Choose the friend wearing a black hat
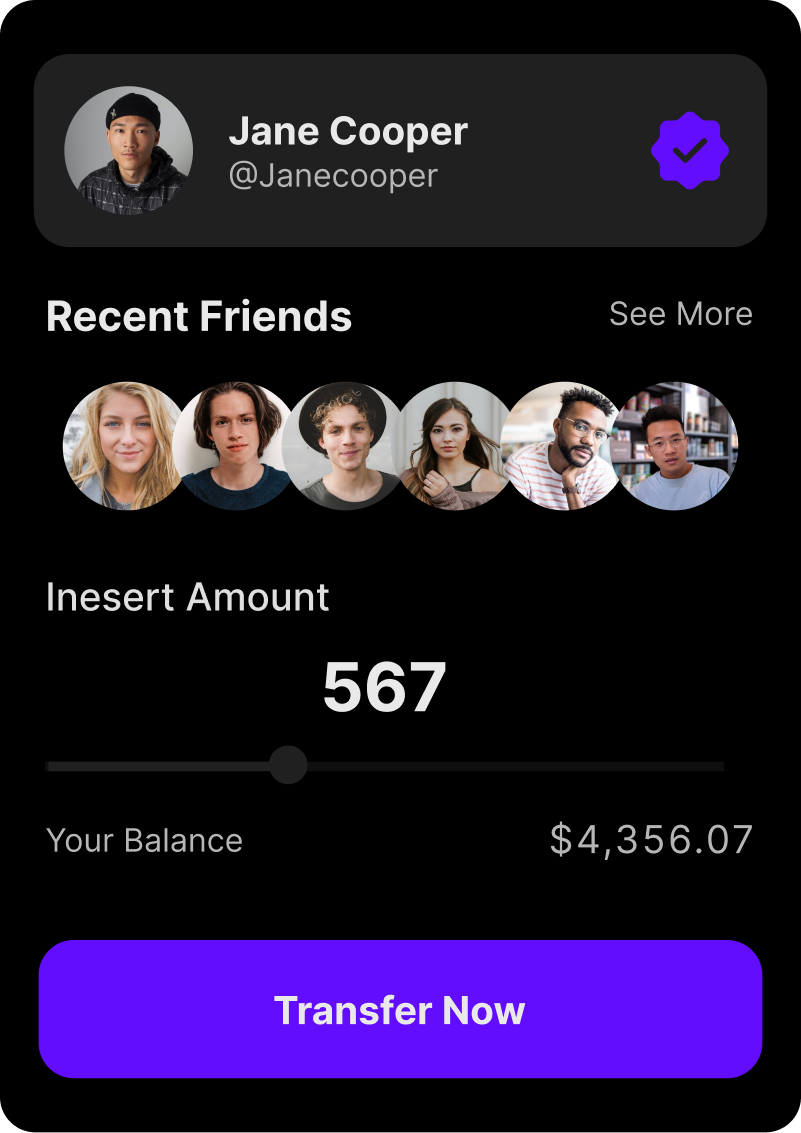This screenshot has height=1133, width=801. [343, 446]
